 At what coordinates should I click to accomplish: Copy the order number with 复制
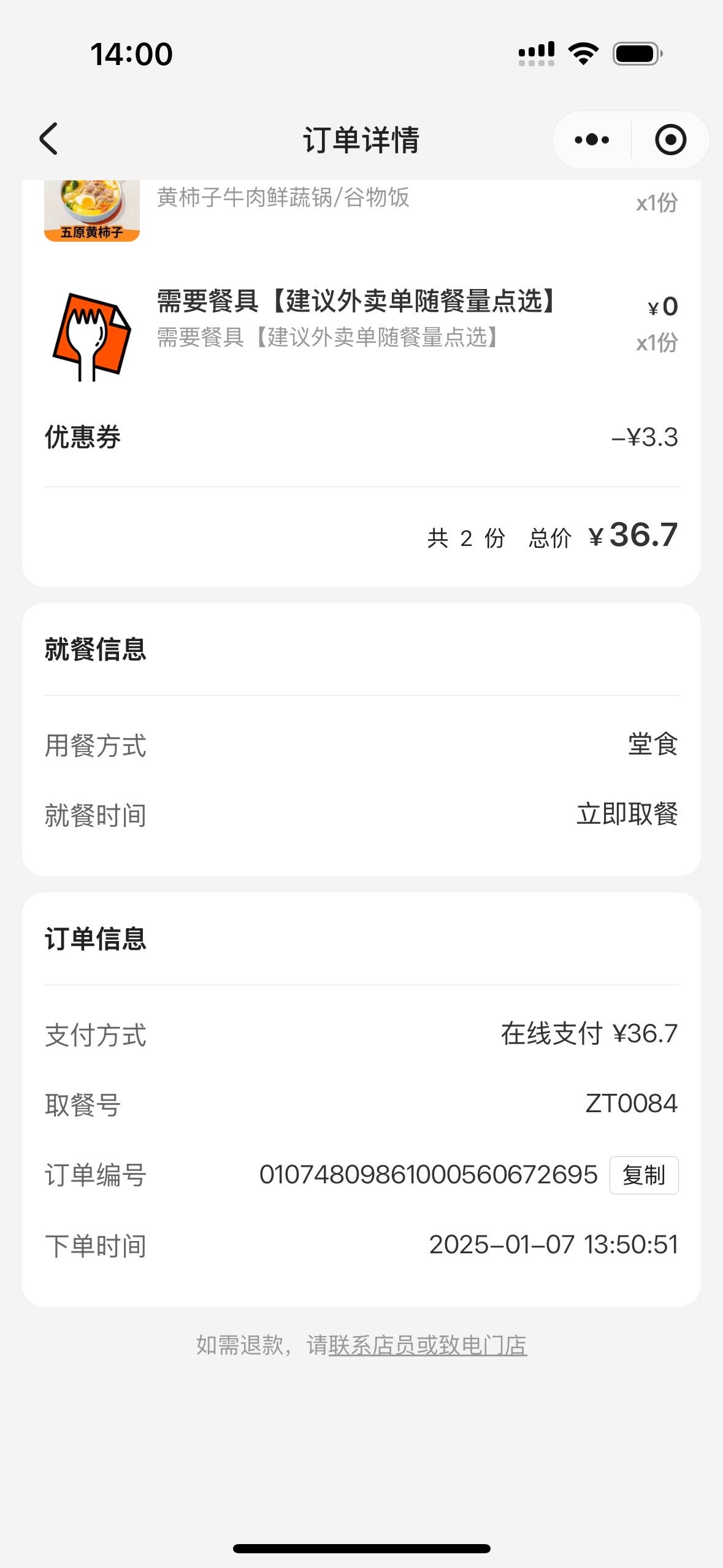tap(644, 1175)
